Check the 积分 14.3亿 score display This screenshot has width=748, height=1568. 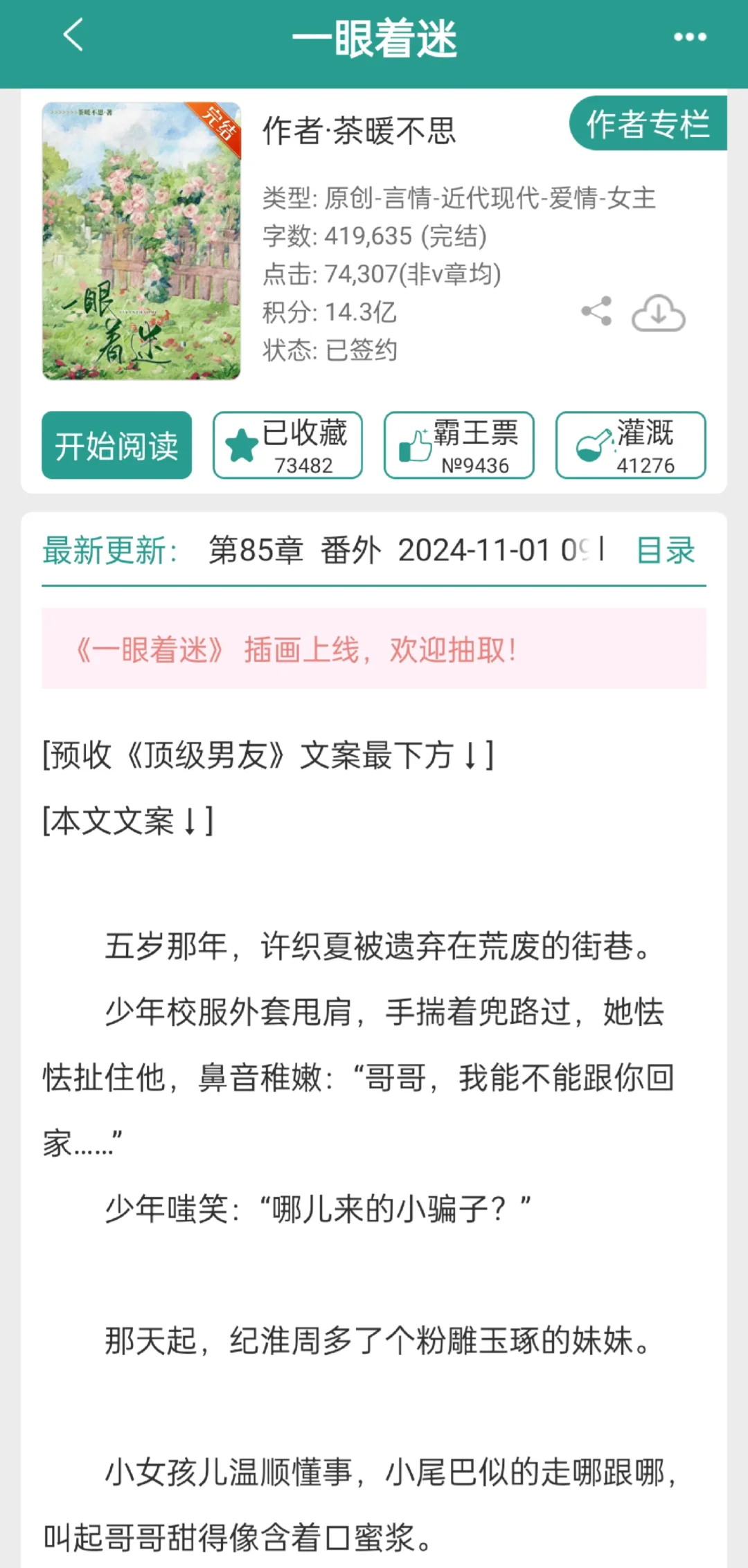pyautogui.click(x=328, y=312)
